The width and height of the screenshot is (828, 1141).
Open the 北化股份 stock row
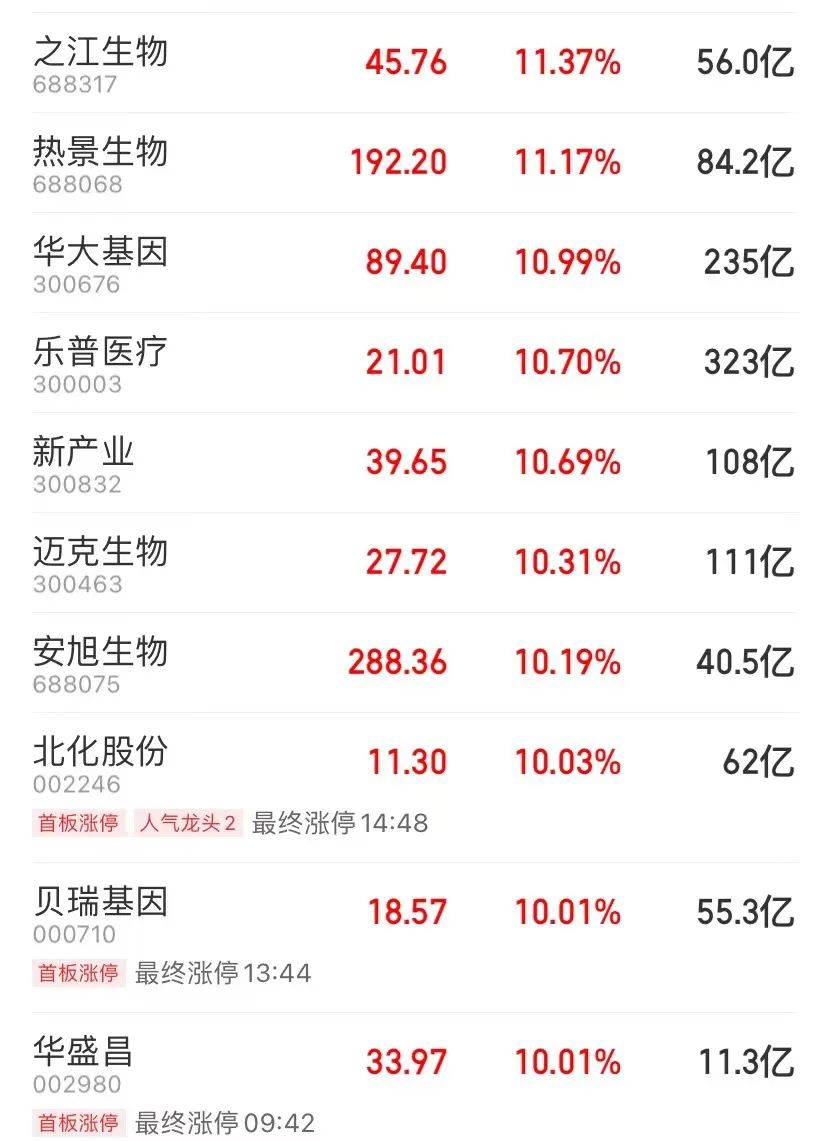coord(100,752)
